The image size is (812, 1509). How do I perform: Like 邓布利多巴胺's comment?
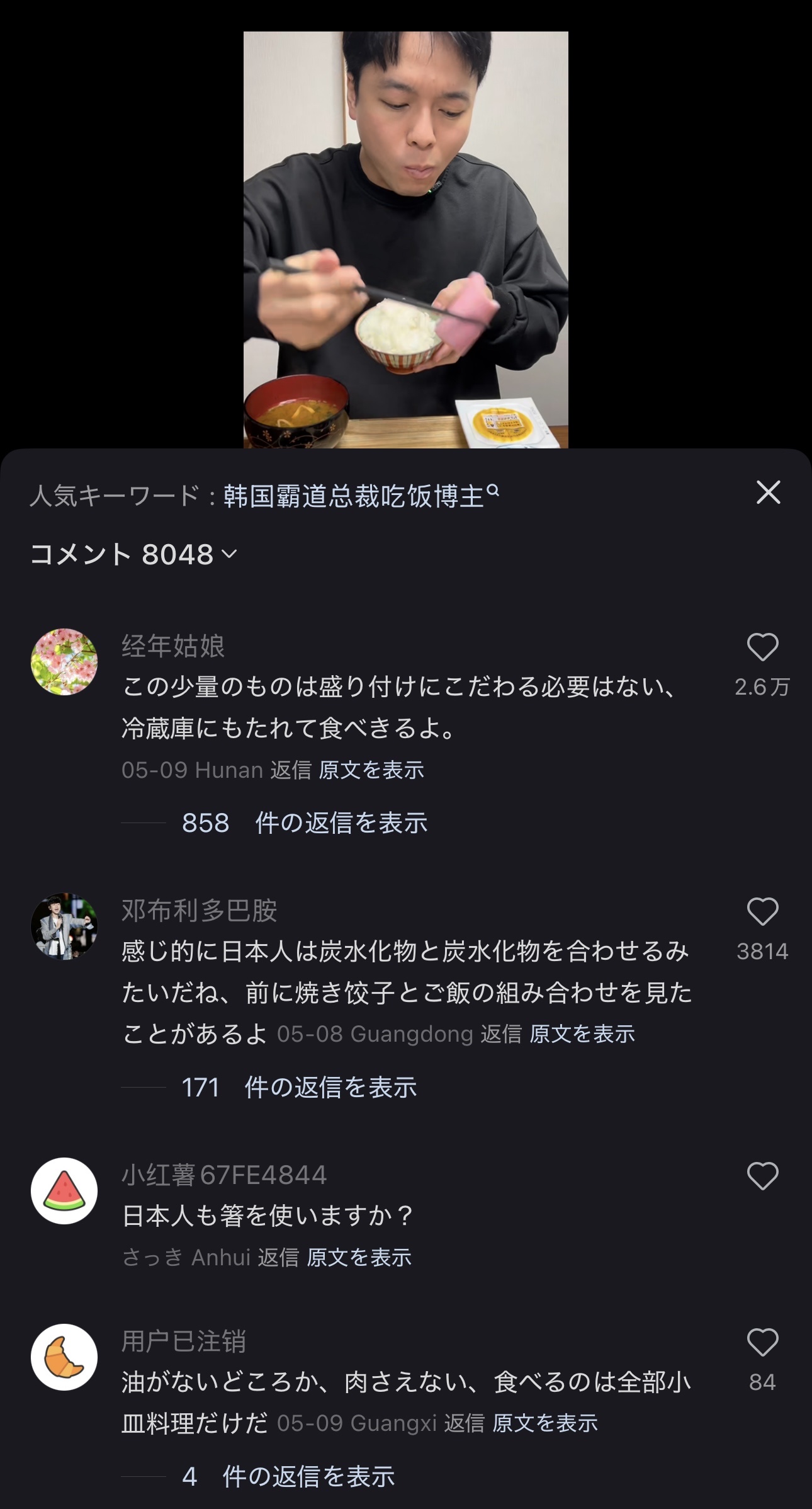[762, 912]
